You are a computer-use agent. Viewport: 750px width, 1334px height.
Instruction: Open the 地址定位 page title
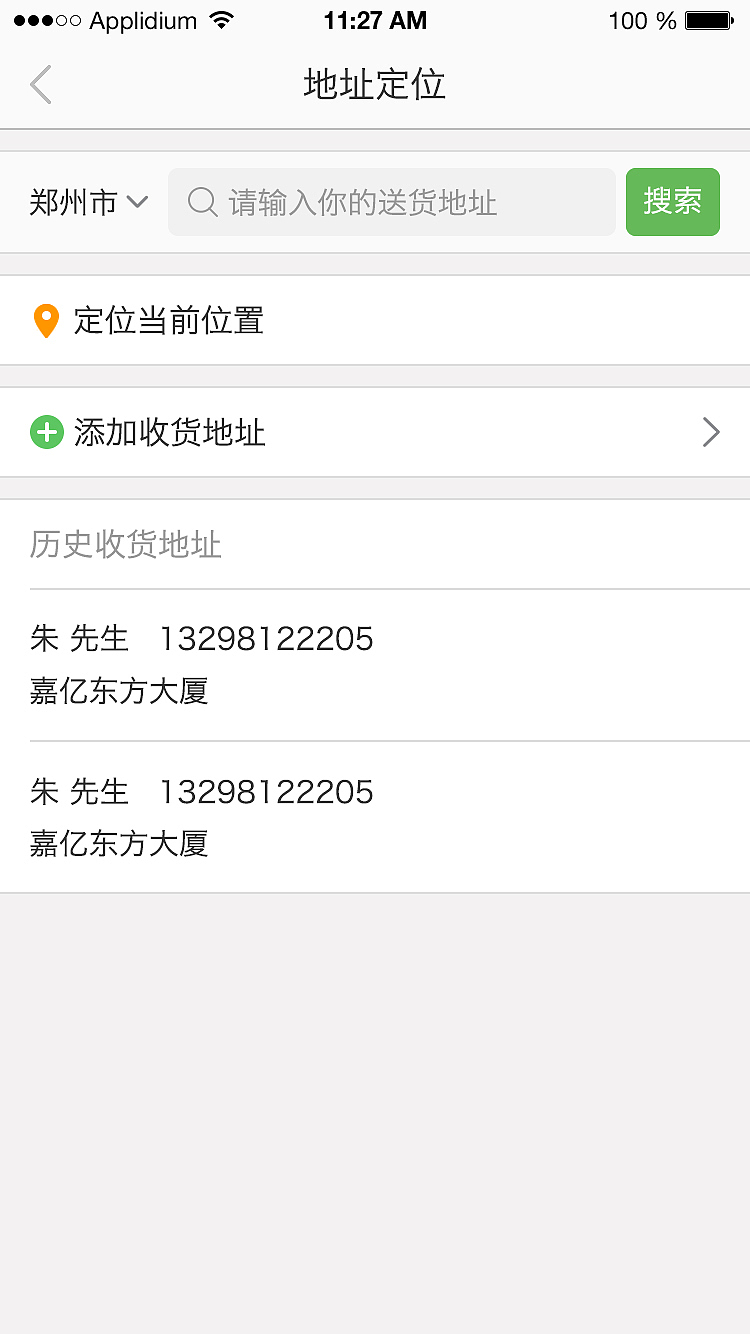(x=375, y=85)
